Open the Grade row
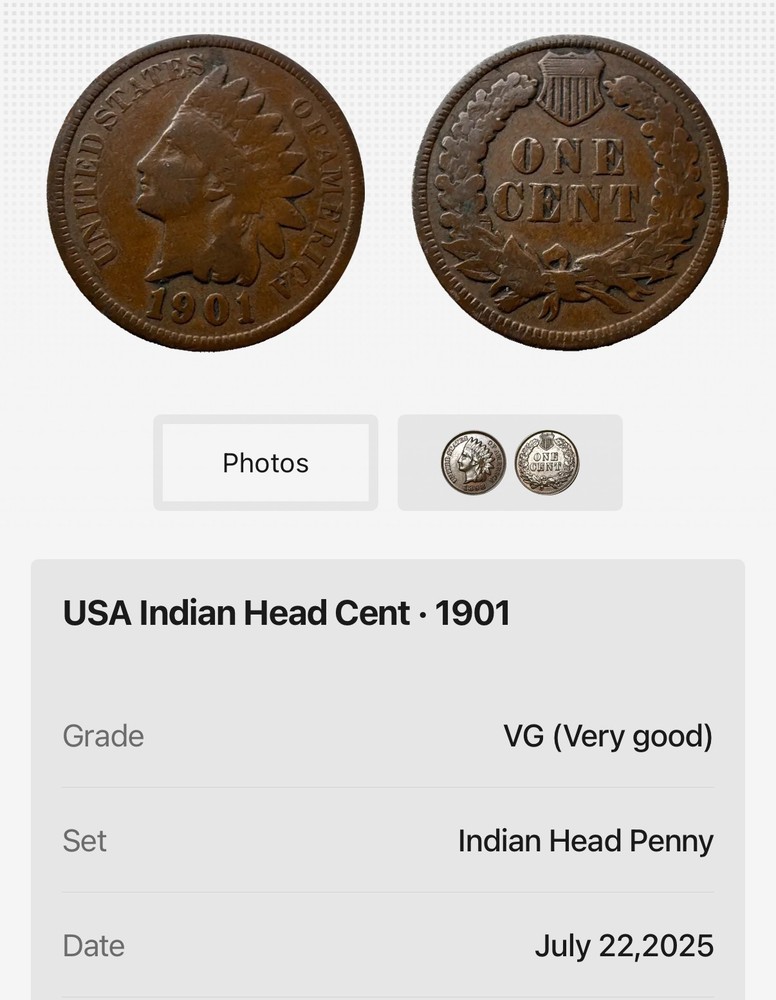Image resolution: width=776 pixels, height=1000 pixels. [x=388, y=736]
